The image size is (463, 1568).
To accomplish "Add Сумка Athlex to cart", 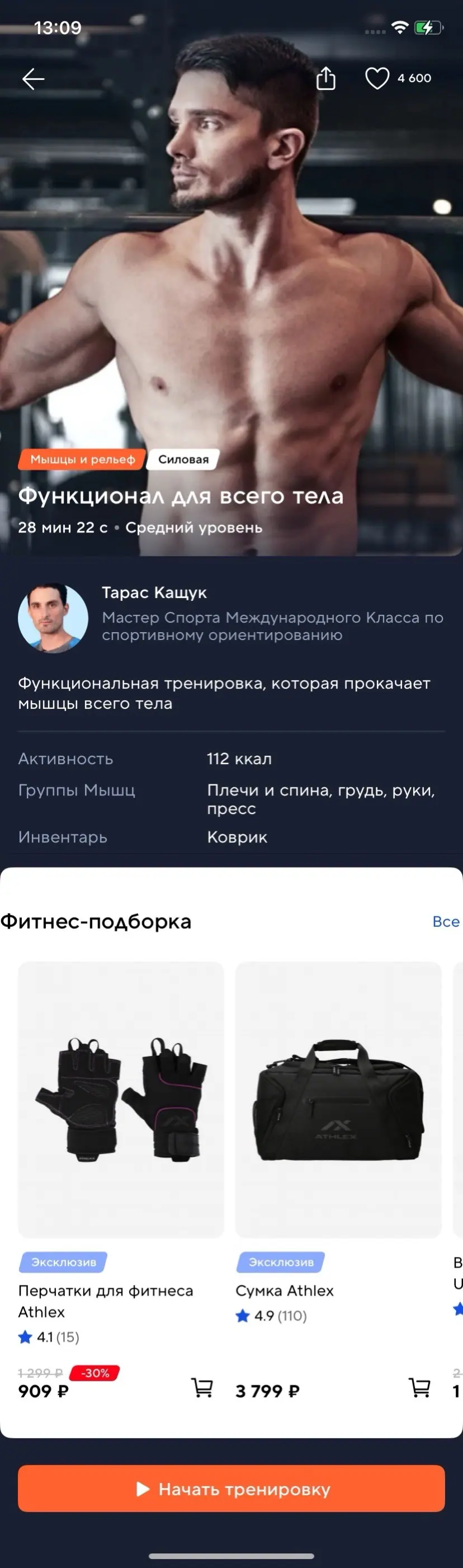I will [x=419, y=1388].
